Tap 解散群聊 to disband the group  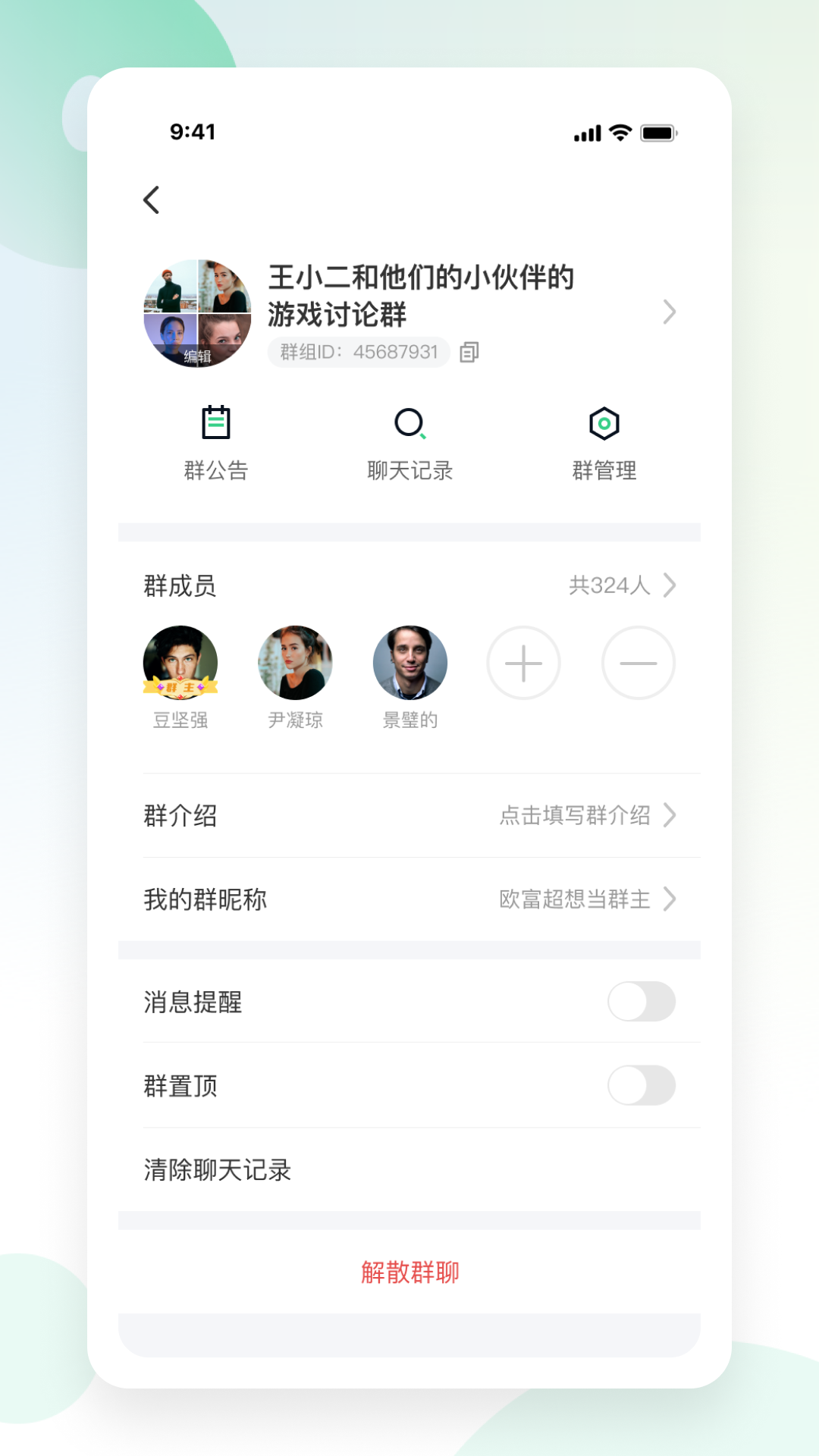[410, 1269]
